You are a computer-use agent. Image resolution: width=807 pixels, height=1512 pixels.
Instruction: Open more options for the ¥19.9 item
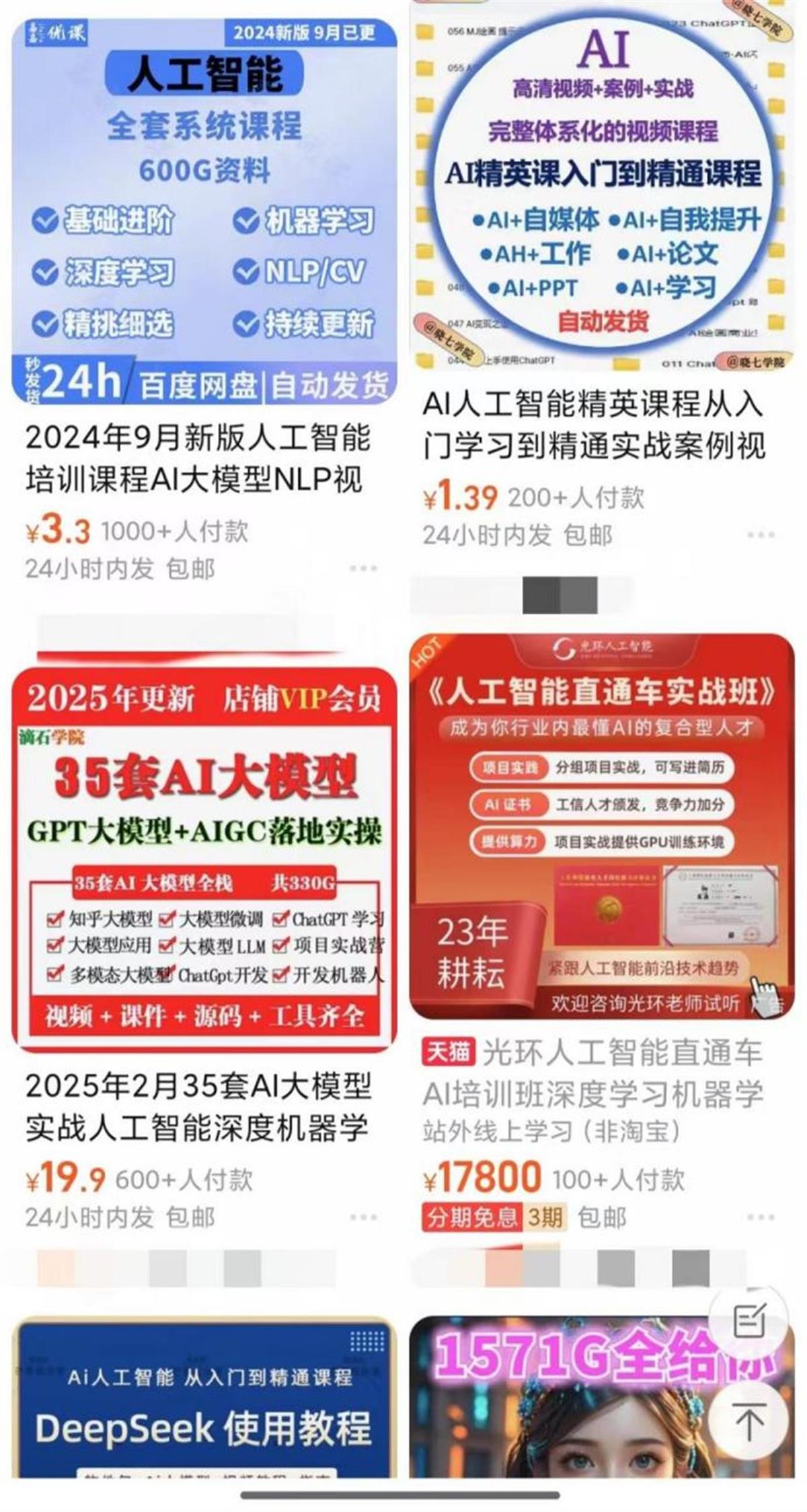pyautogui.click(x=363, y=1217)
